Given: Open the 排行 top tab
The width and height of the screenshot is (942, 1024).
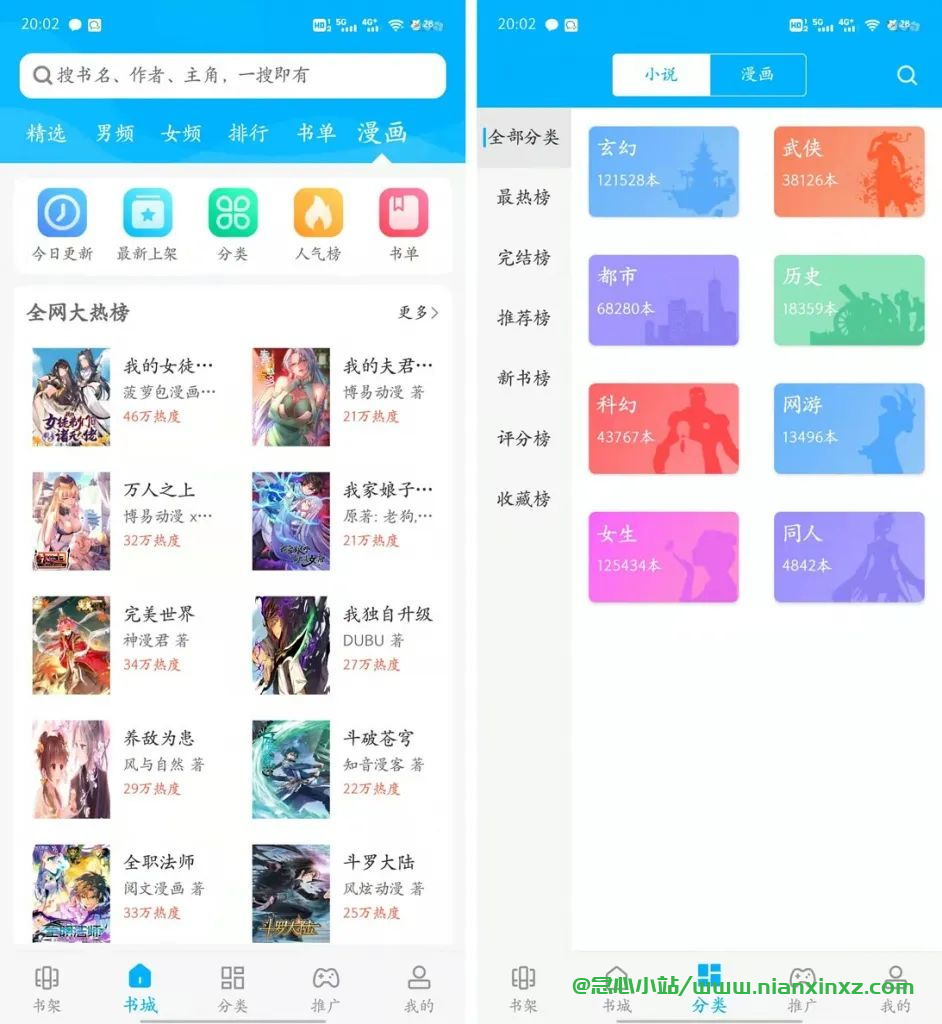Looking at the screenshot, I should pos(248,132).
